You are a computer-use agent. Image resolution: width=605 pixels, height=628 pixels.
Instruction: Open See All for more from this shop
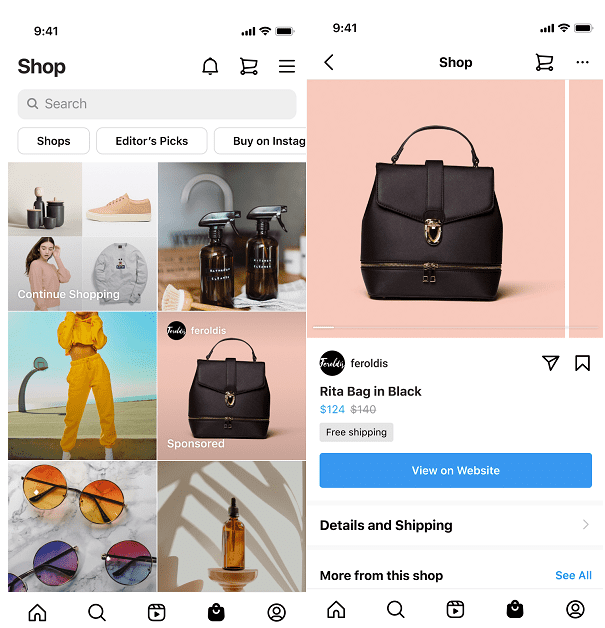pos(573,576)
